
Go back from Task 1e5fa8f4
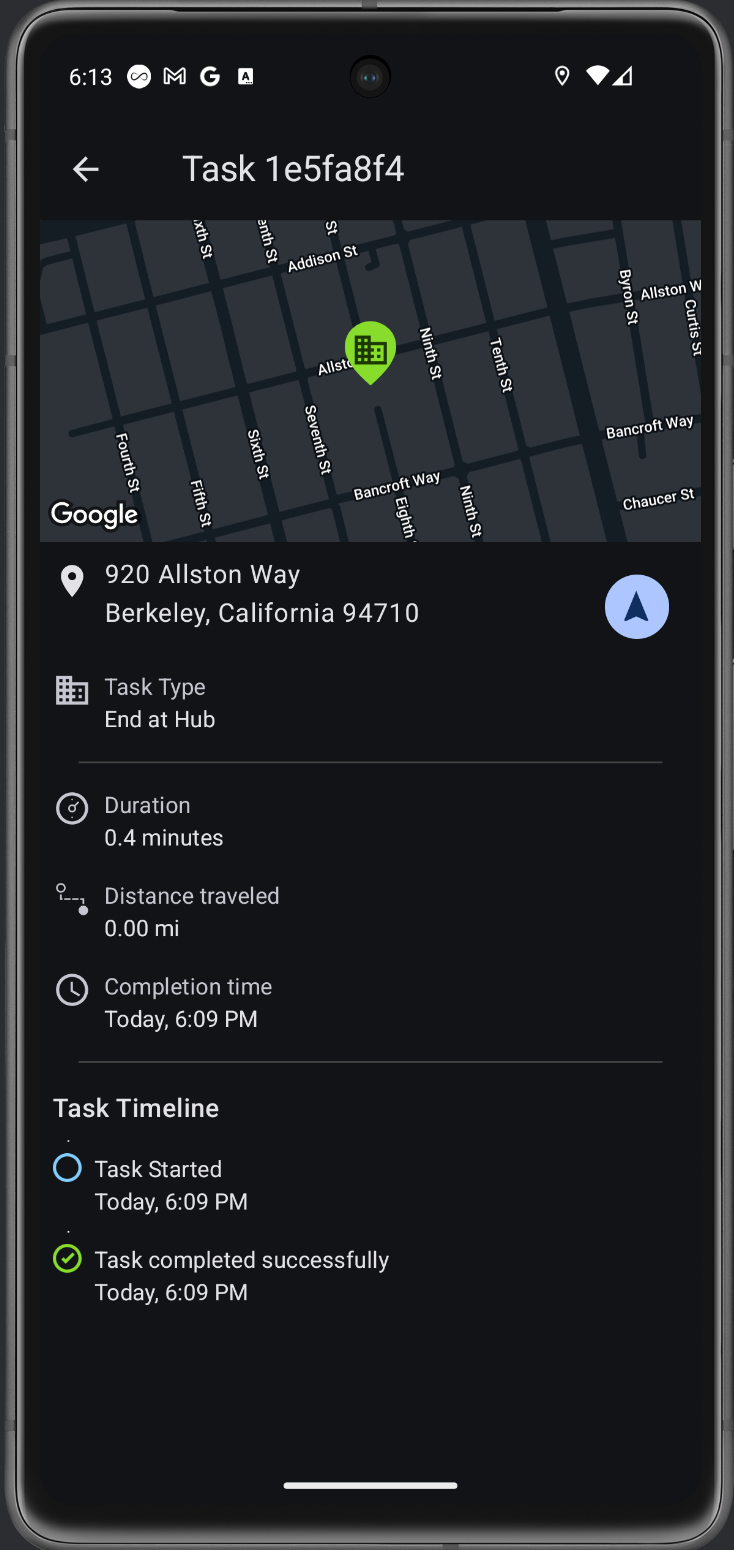[86, 170]
